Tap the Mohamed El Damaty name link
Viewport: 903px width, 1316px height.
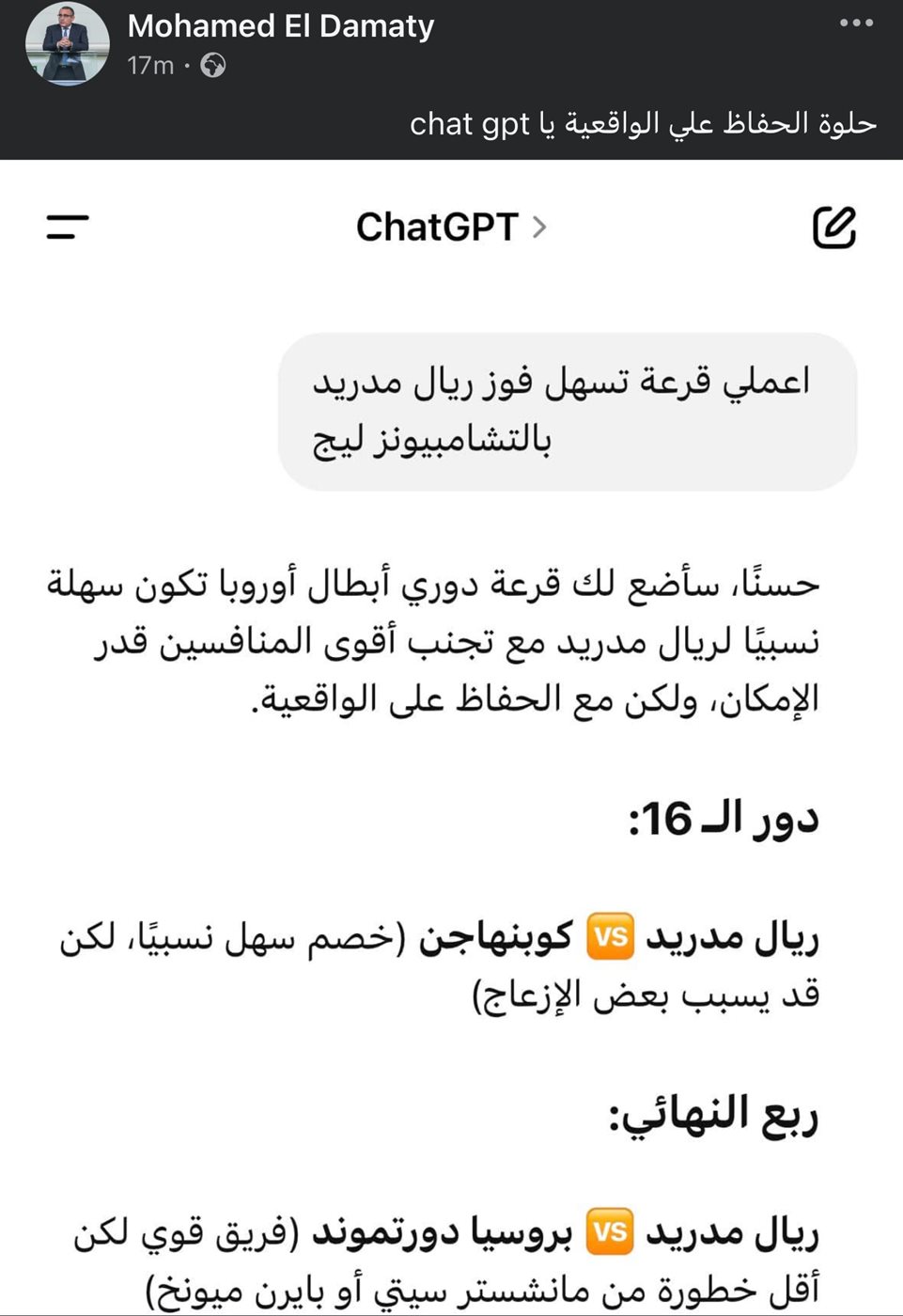point(280,26)
